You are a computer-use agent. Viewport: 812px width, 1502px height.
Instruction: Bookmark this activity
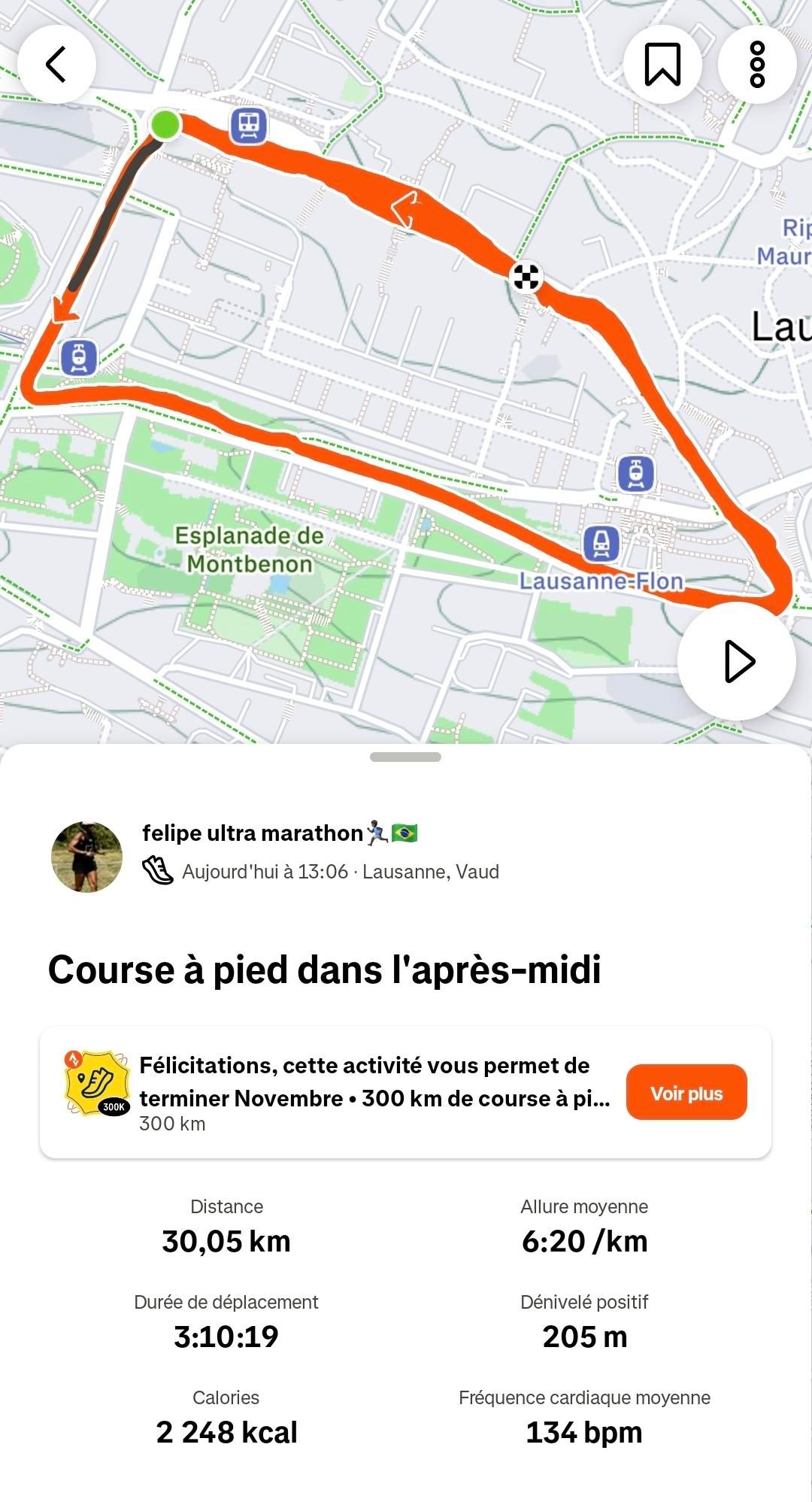(x=662, y=64)
